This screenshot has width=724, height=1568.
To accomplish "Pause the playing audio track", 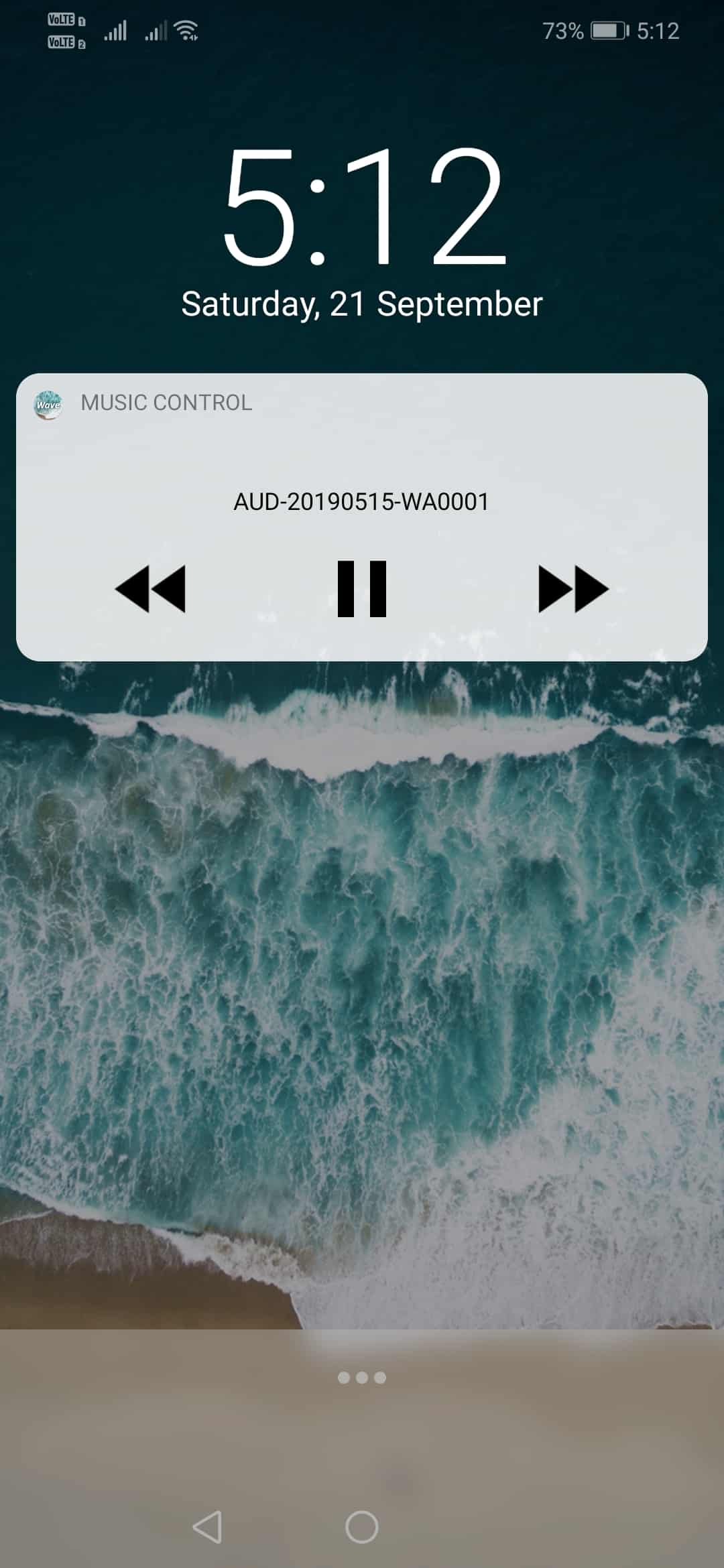I will point(362,588).
